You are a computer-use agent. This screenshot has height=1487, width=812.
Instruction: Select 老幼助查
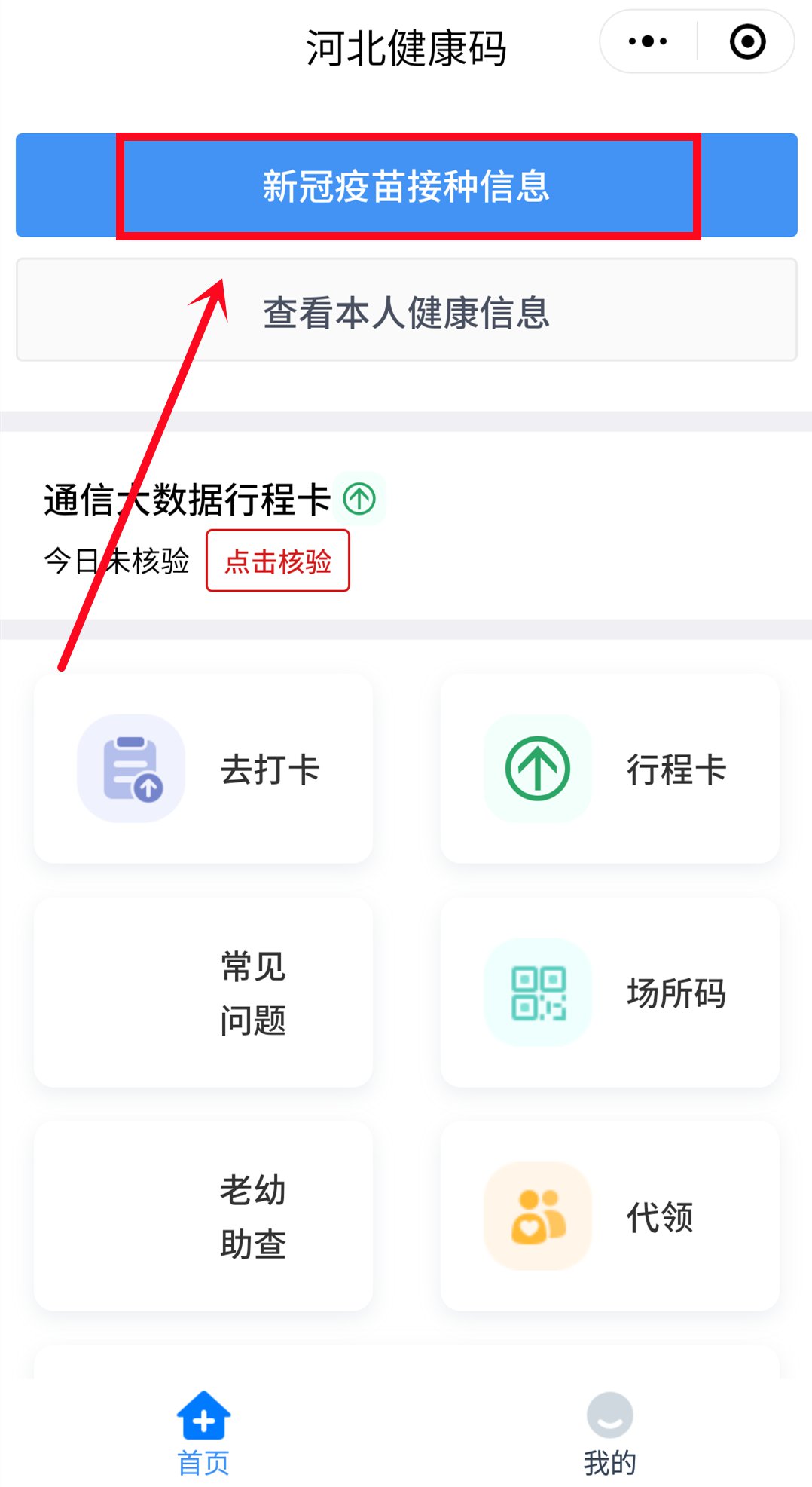(203, 1216)
